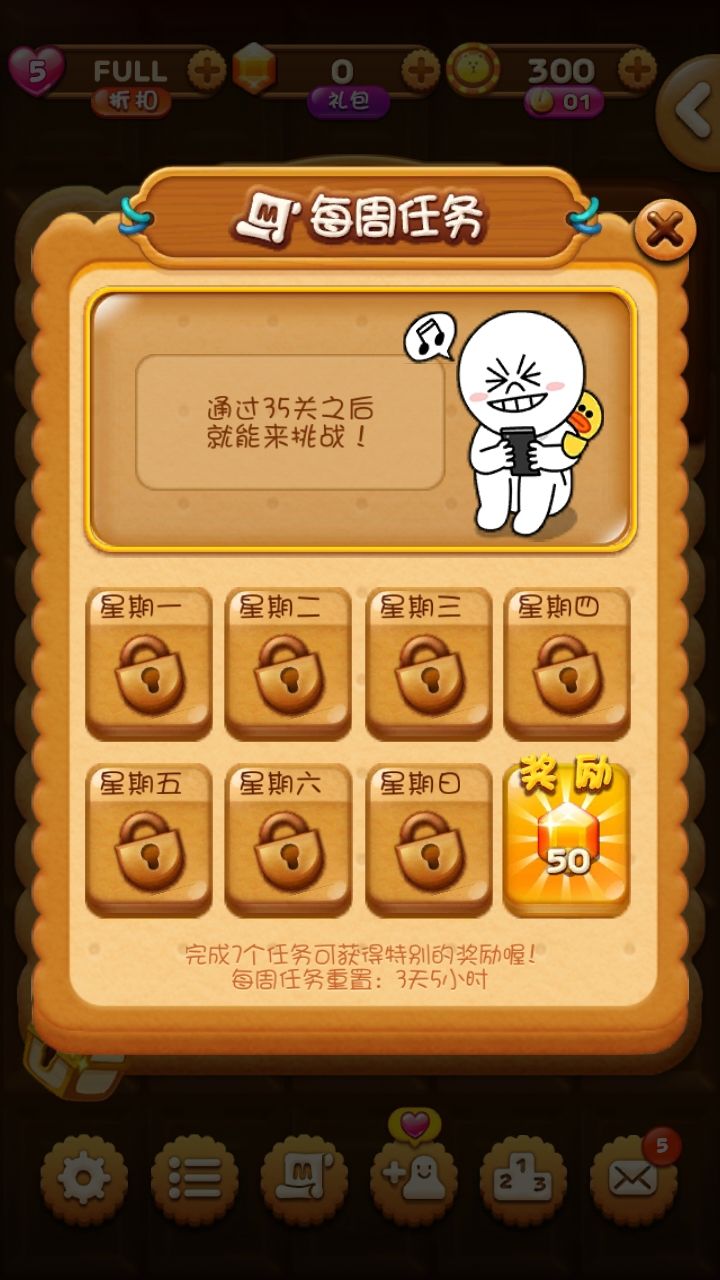Add more coins with plus button
Image resolution: width=720 pixels, height=1280 pixels.
tap(637, 71)
